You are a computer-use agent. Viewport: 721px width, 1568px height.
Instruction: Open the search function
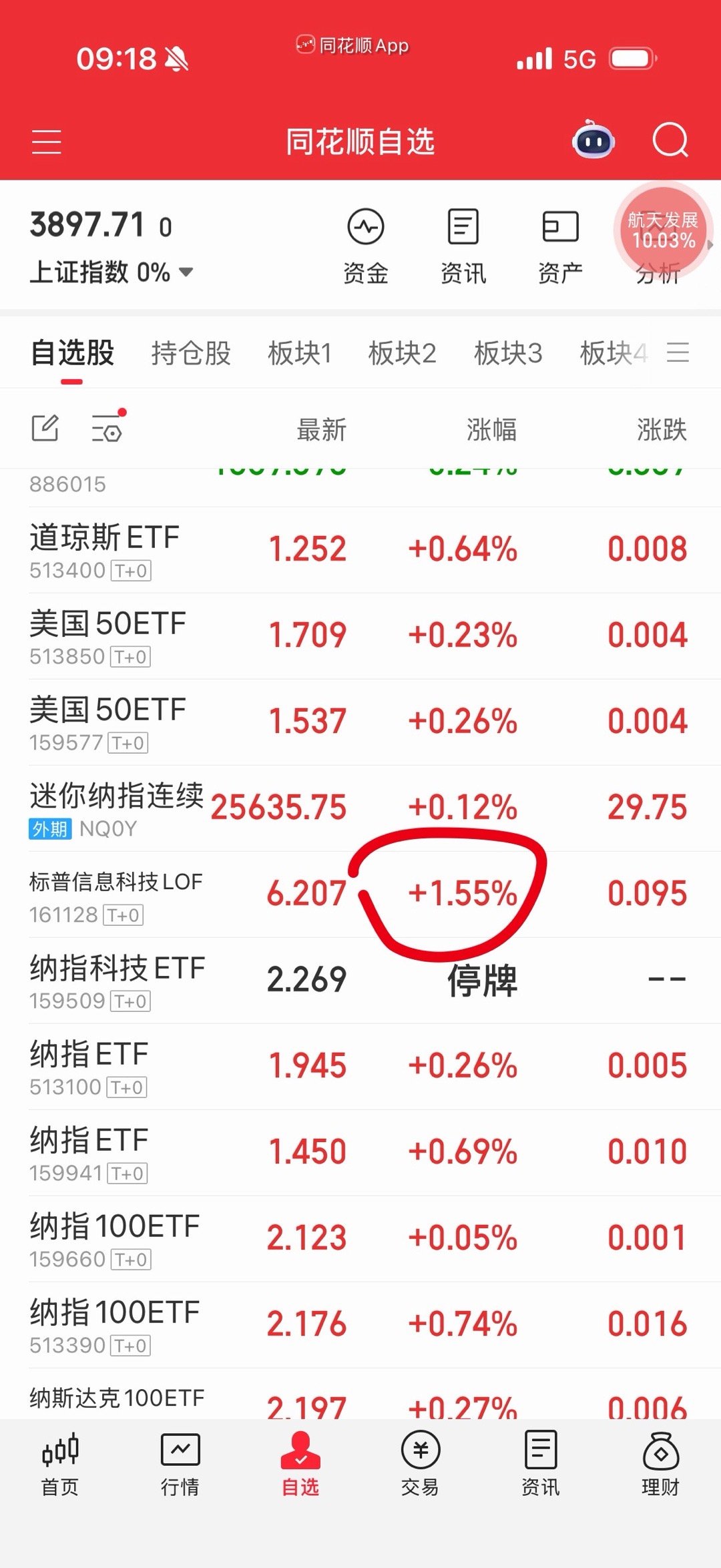(x=671, y=141)
